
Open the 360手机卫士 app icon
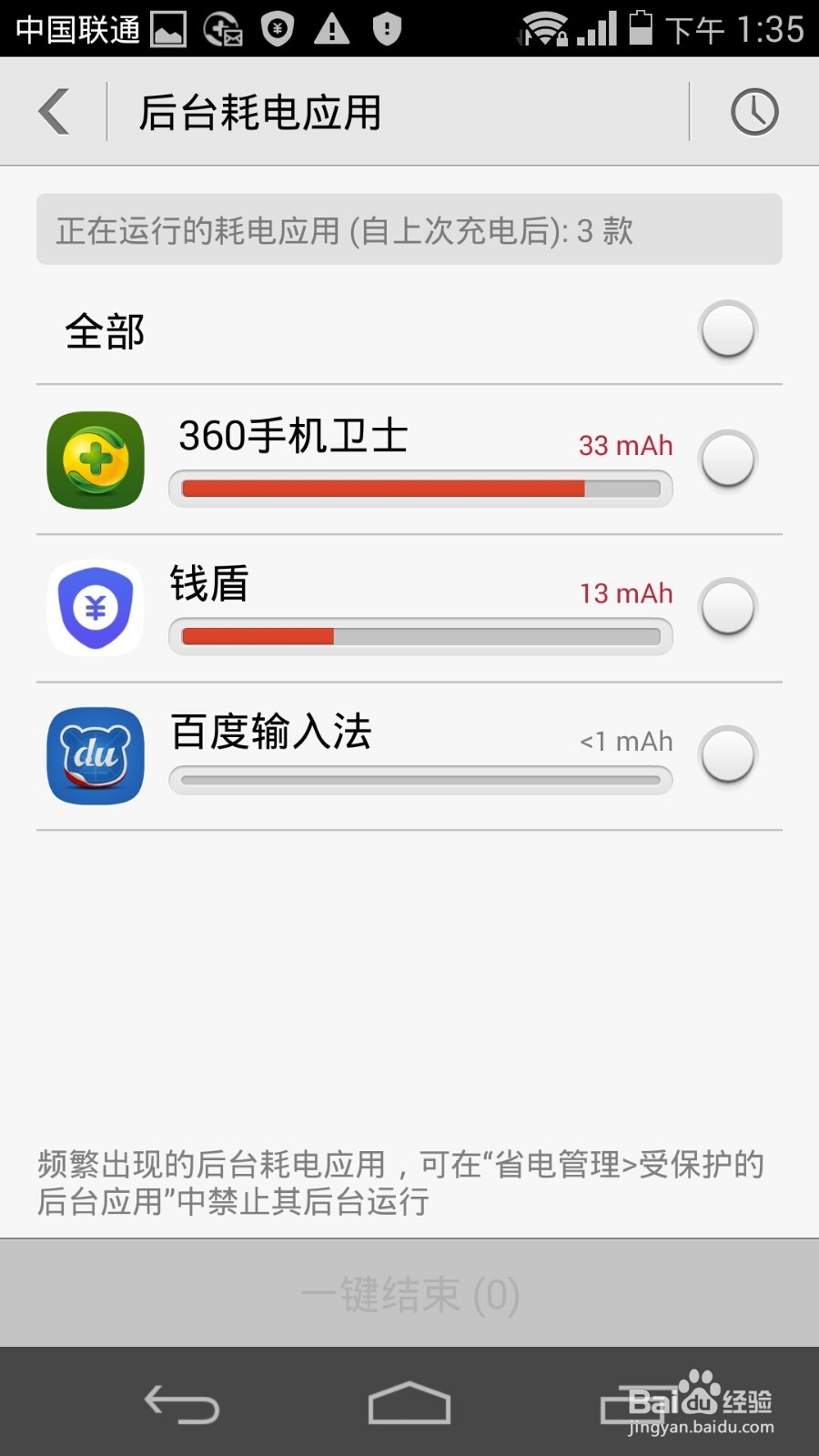(95, 460)
